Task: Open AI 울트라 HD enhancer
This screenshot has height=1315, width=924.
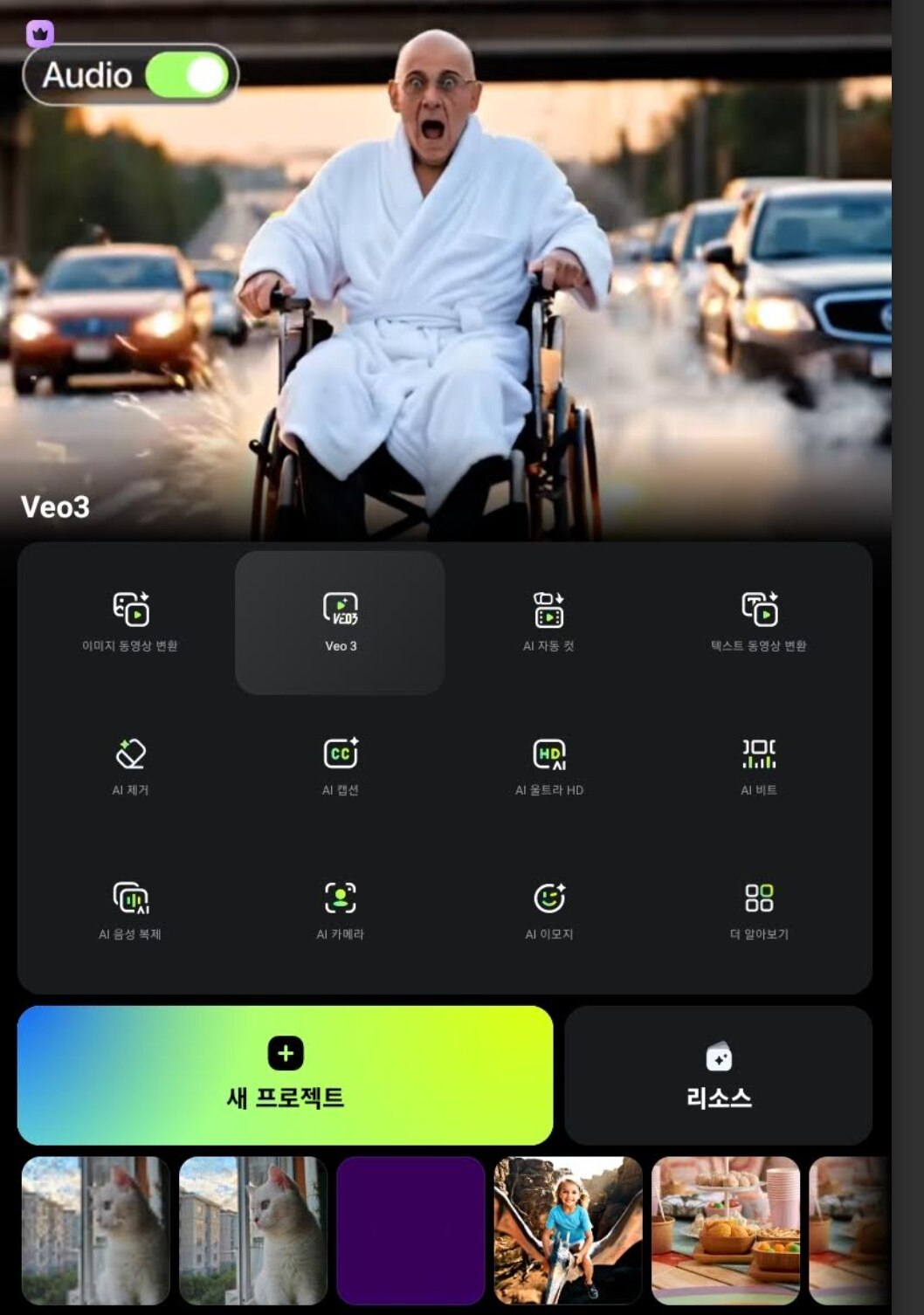Action: tap(548, 766)
